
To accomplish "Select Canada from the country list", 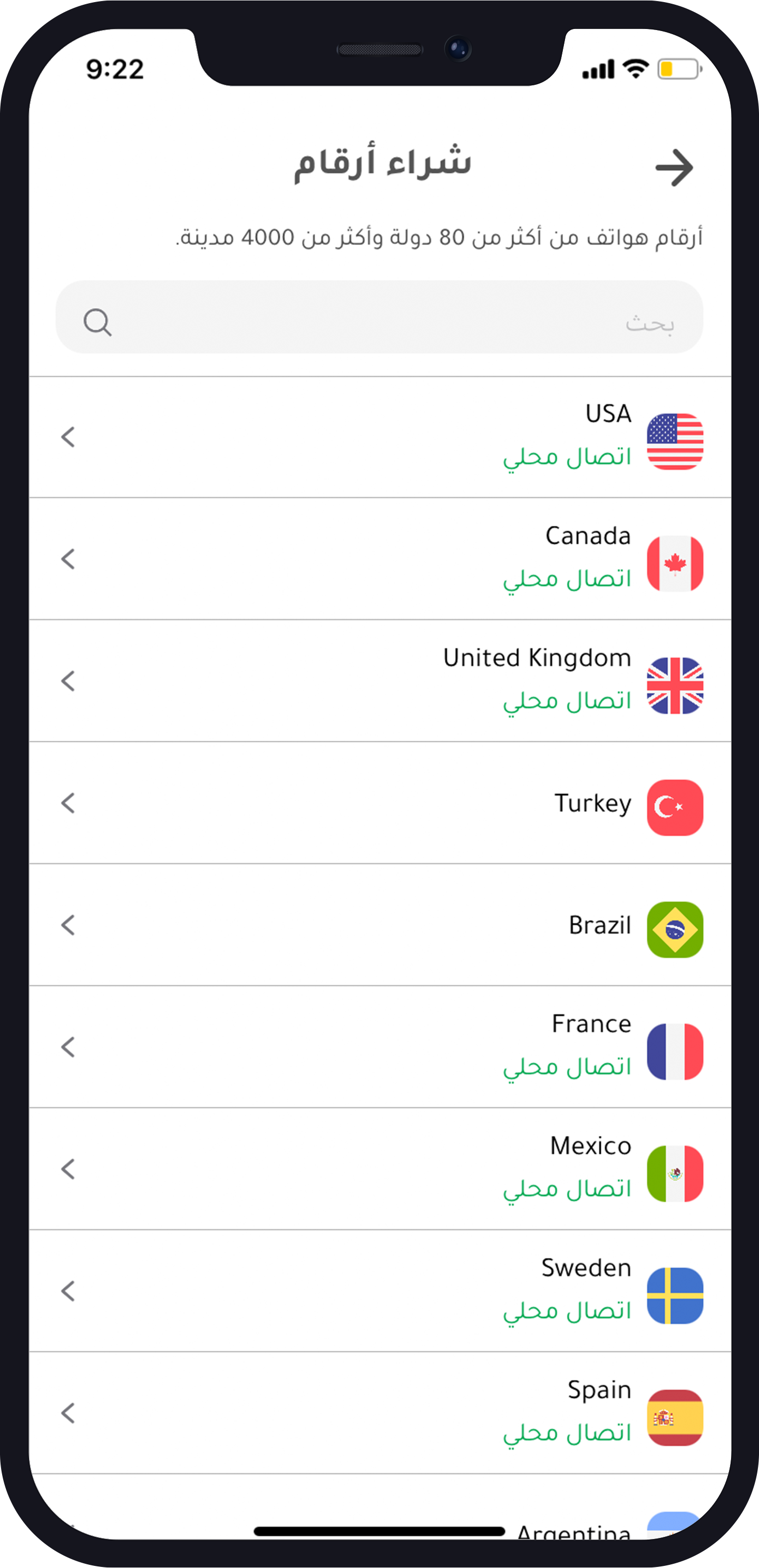I will click(379, 559).
